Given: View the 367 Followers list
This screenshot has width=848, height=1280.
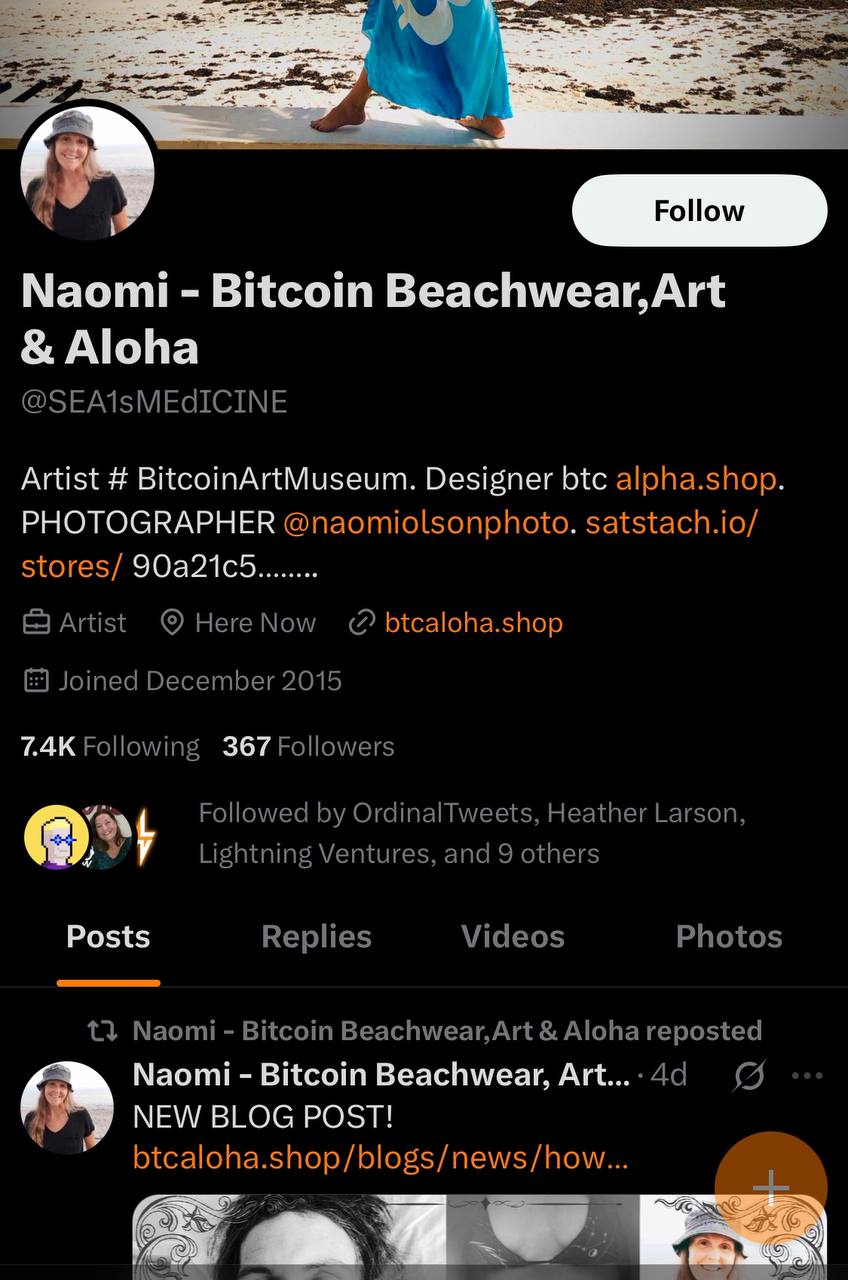Looking at the screenshot, I should (x=308, y=746).
